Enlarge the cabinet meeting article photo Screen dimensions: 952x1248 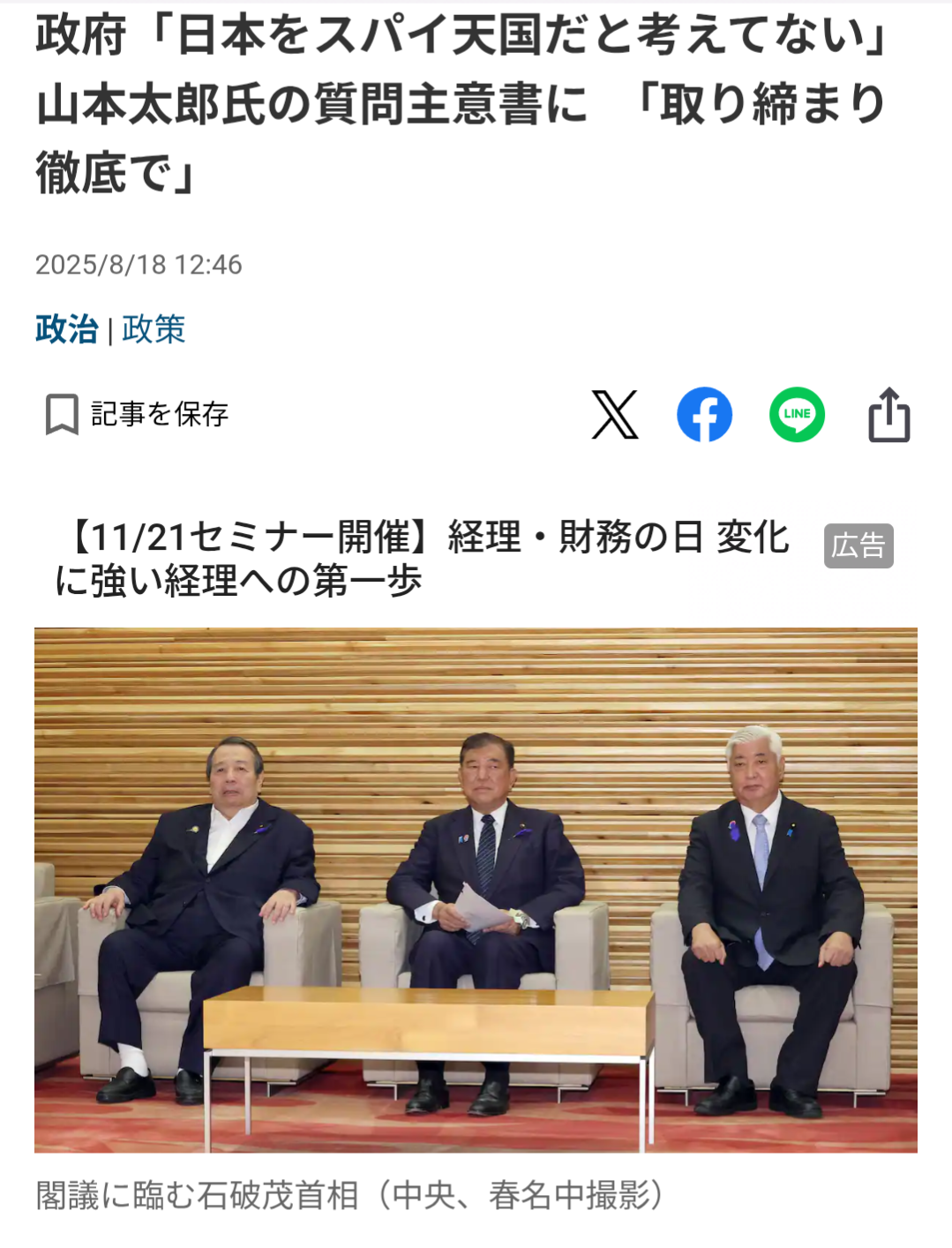pyautogui.click(x=476, y=890)
